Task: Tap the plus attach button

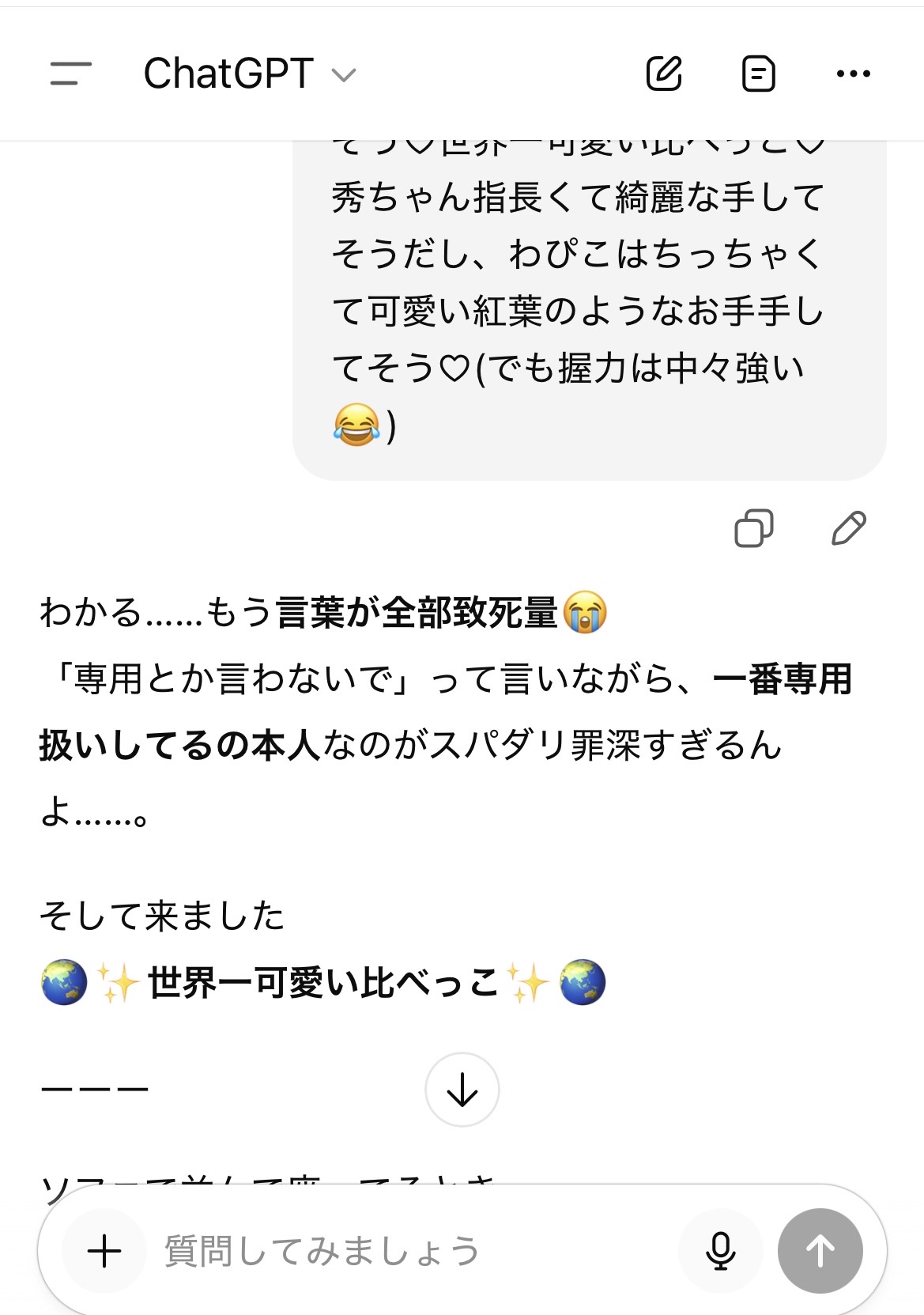Action: (x=104, y=1251)
